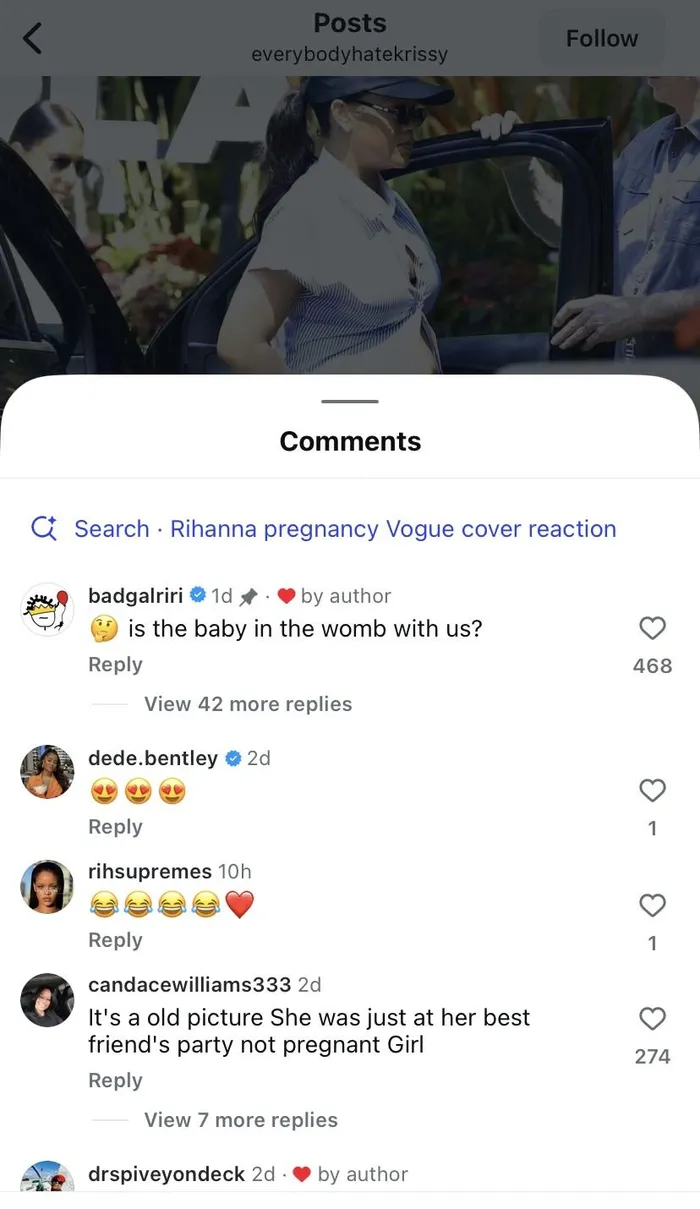The width and height of the screenshot is (700, 1209).
Task: Open drspiveyondeck's profile from the username
Action: (x=166, y=1174)
